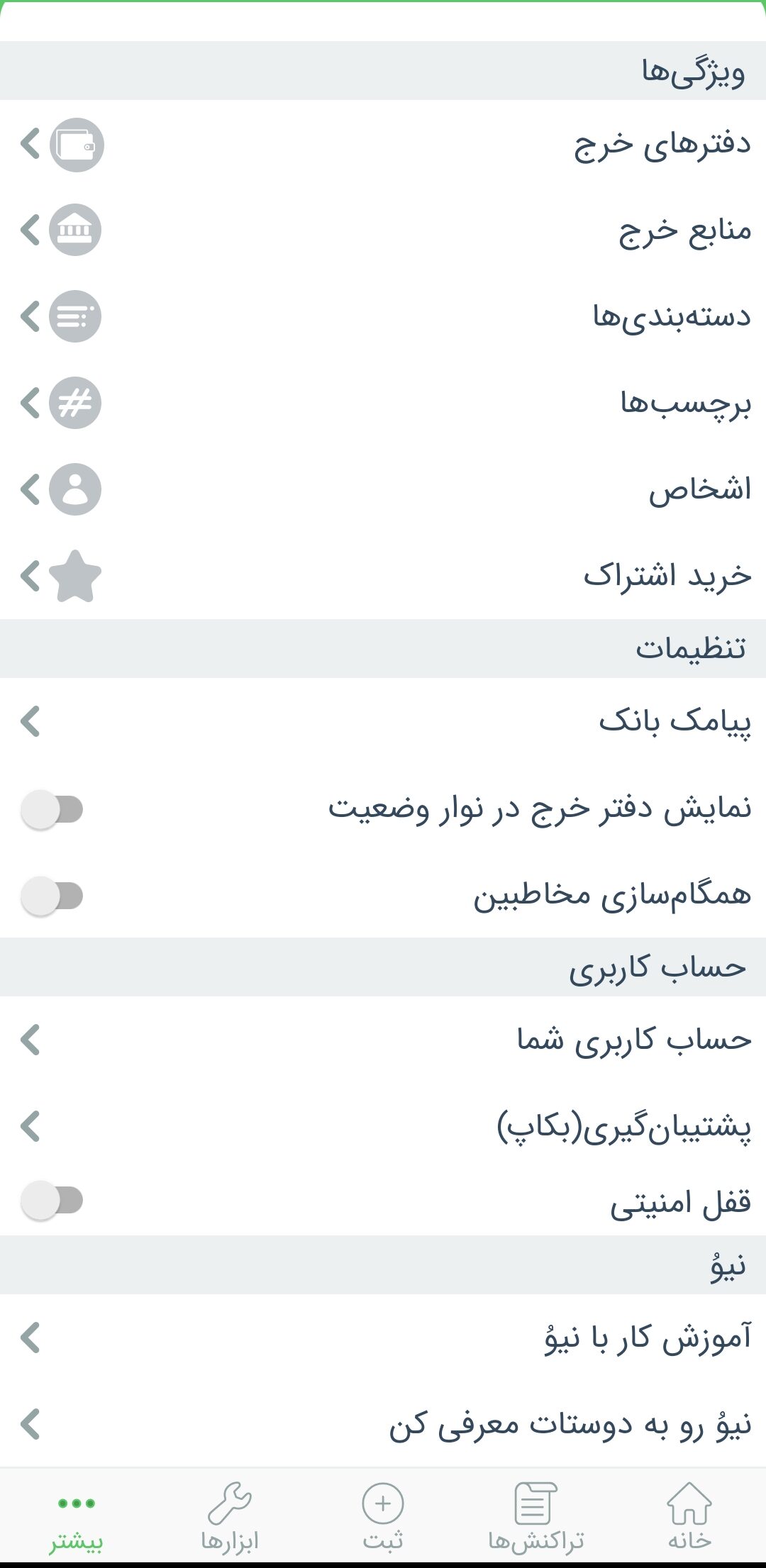This screenshot has height=1568, width=766.
Task: Toggle نمایش دفتر خرج در نوار وضعیت
Action: 52,809
